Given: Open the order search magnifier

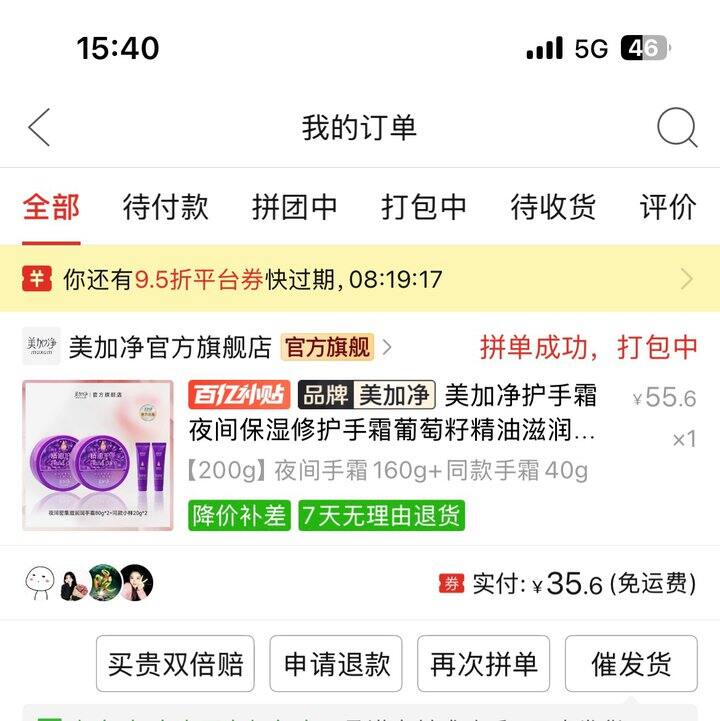Looking at the screenshot, I should (x=676, y=128).
